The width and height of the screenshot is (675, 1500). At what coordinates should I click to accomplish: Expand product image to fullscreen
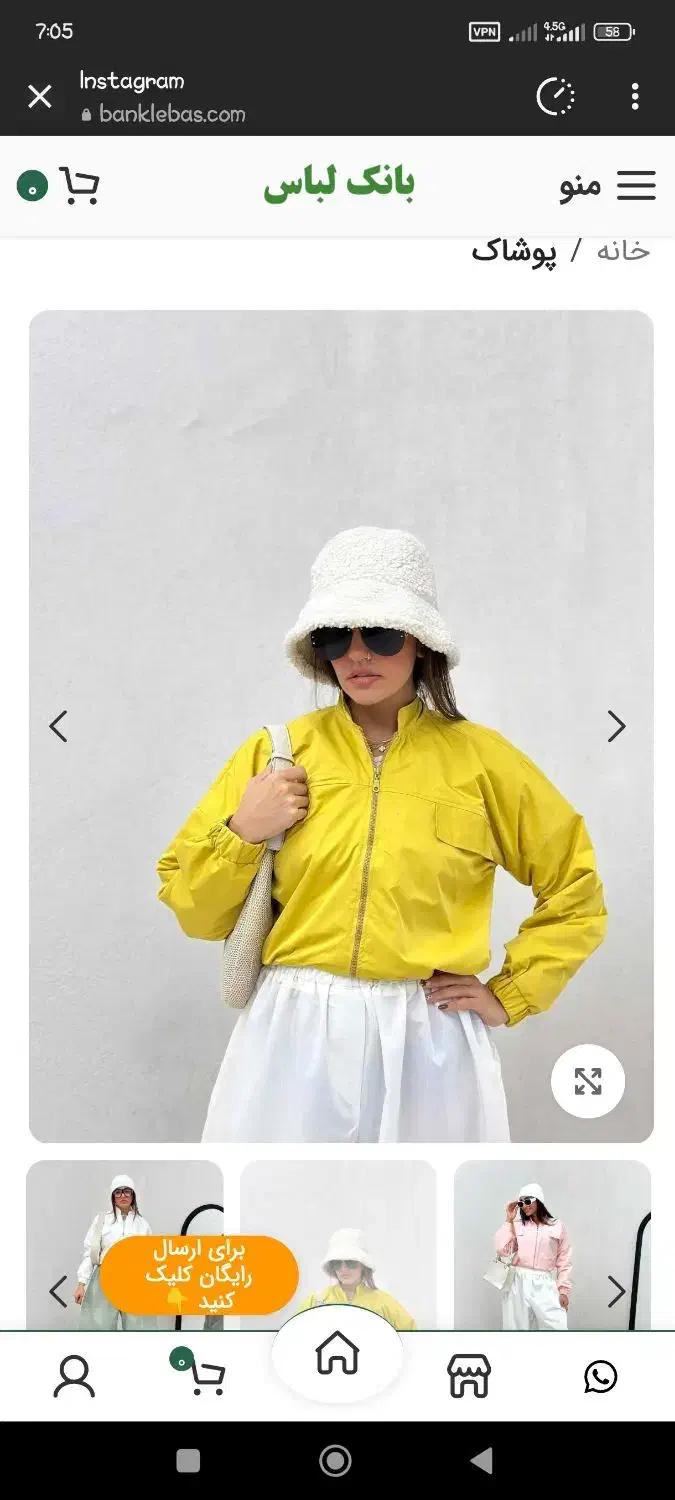click(x=588, y=1081)
